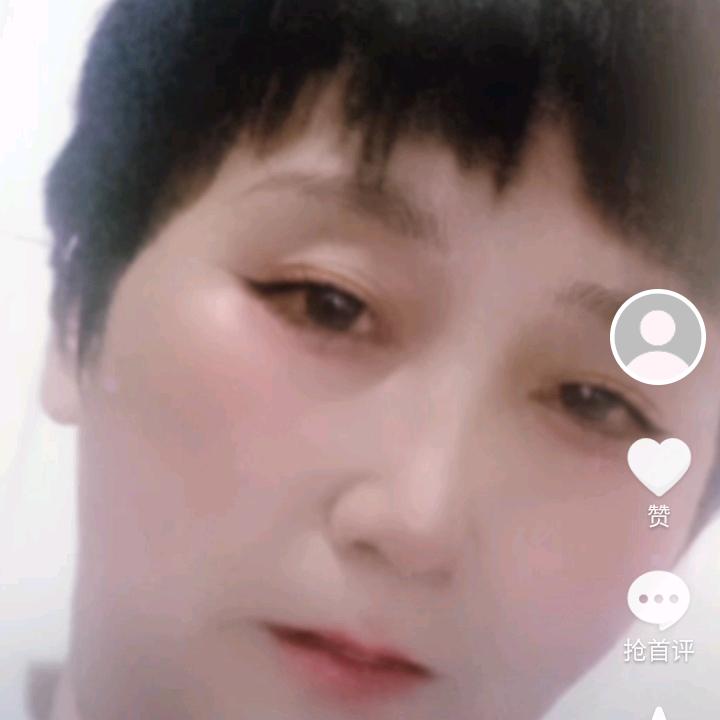Open comments to post the first comment
720x720 pixels.
tap(658, 601)
